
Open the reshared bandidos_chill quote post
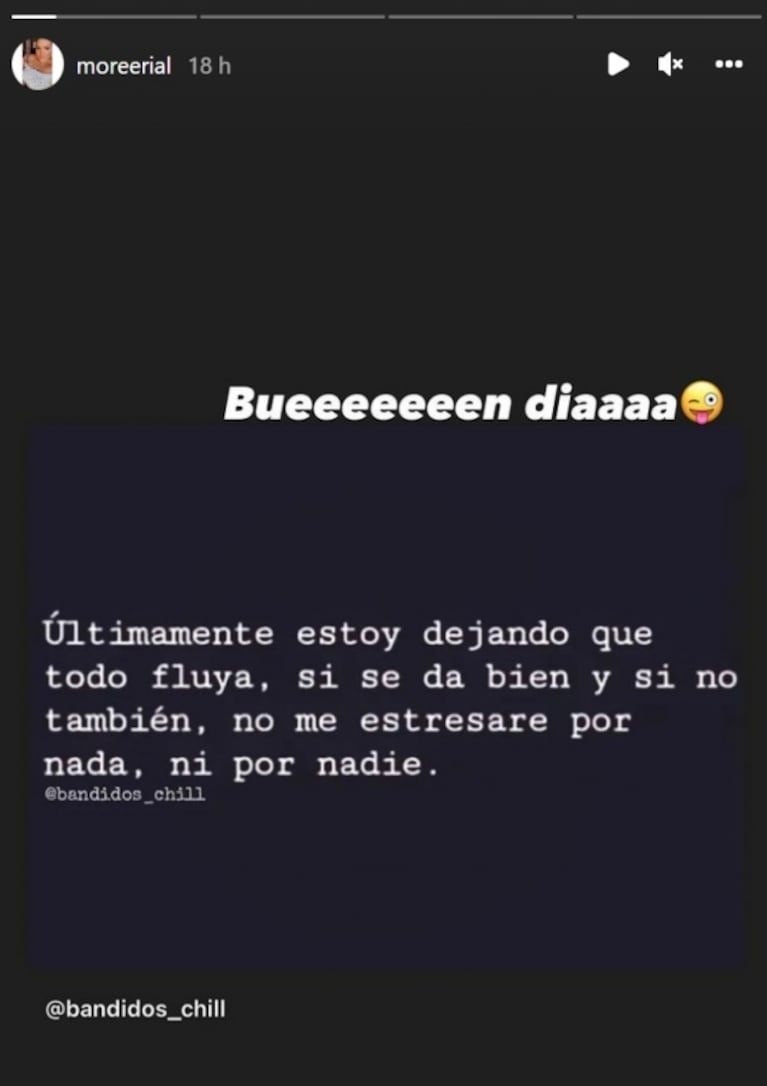pyautogui.click(x=385, y=695)
